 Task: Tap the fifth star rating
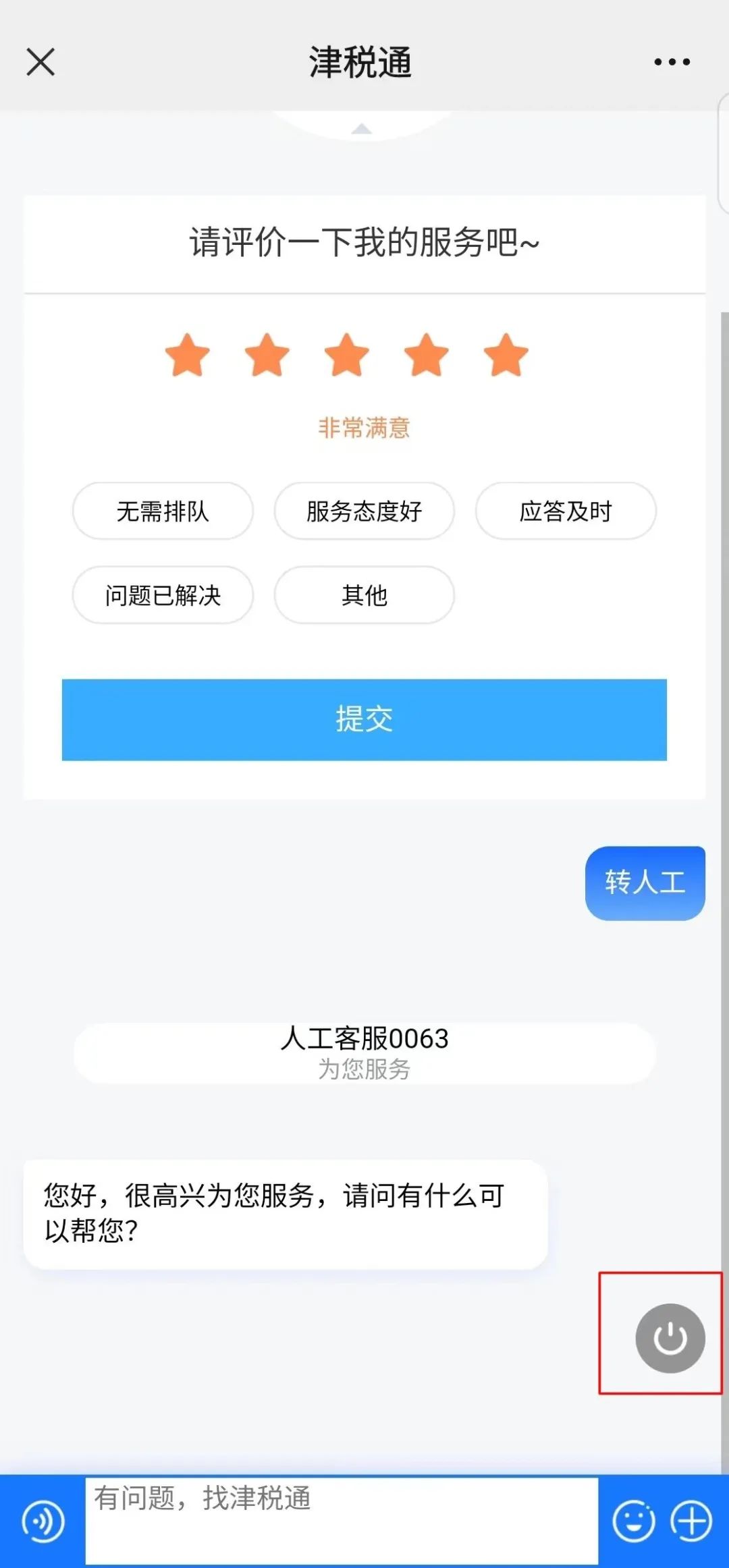[506, 355]
